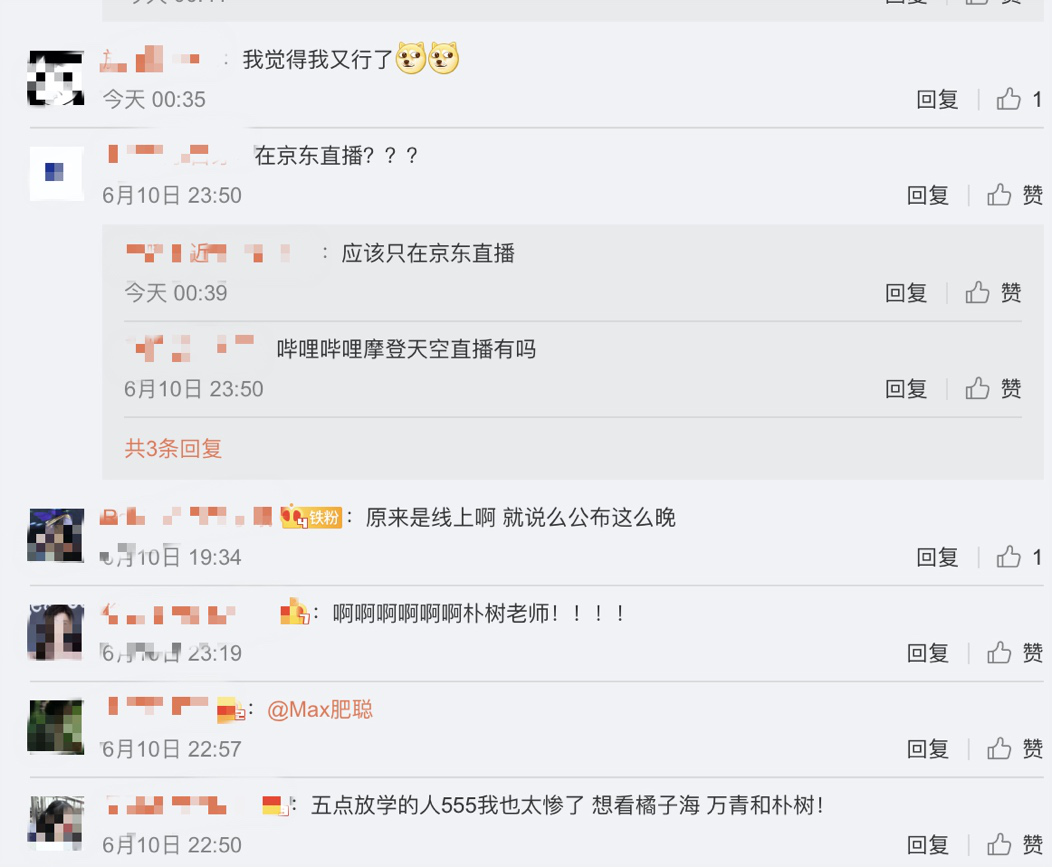Like the comment 我觉得我又行了
1052x867 pixels.
[x=1010, y=99]
